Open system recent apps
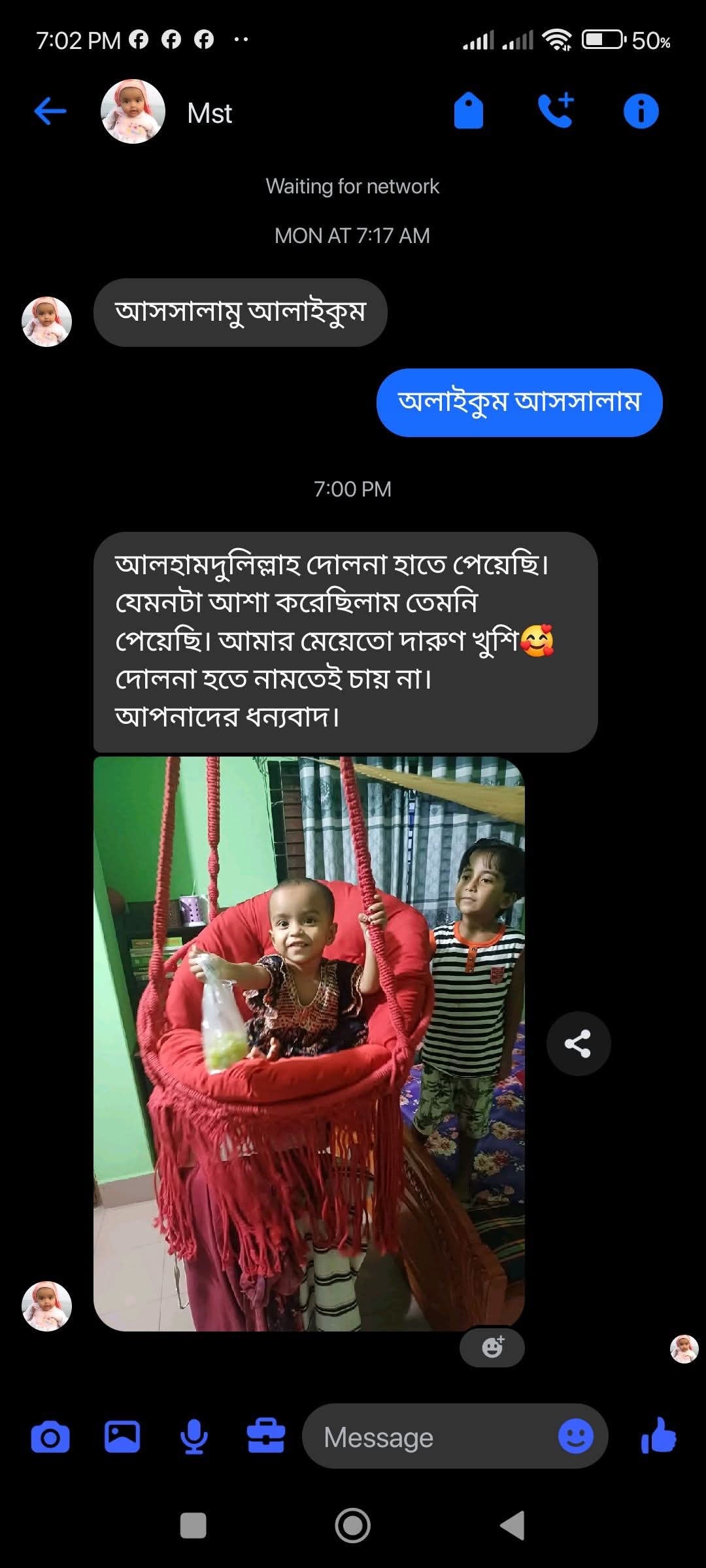Viewport: 706px width, 1568px height. coord(193,1526)
